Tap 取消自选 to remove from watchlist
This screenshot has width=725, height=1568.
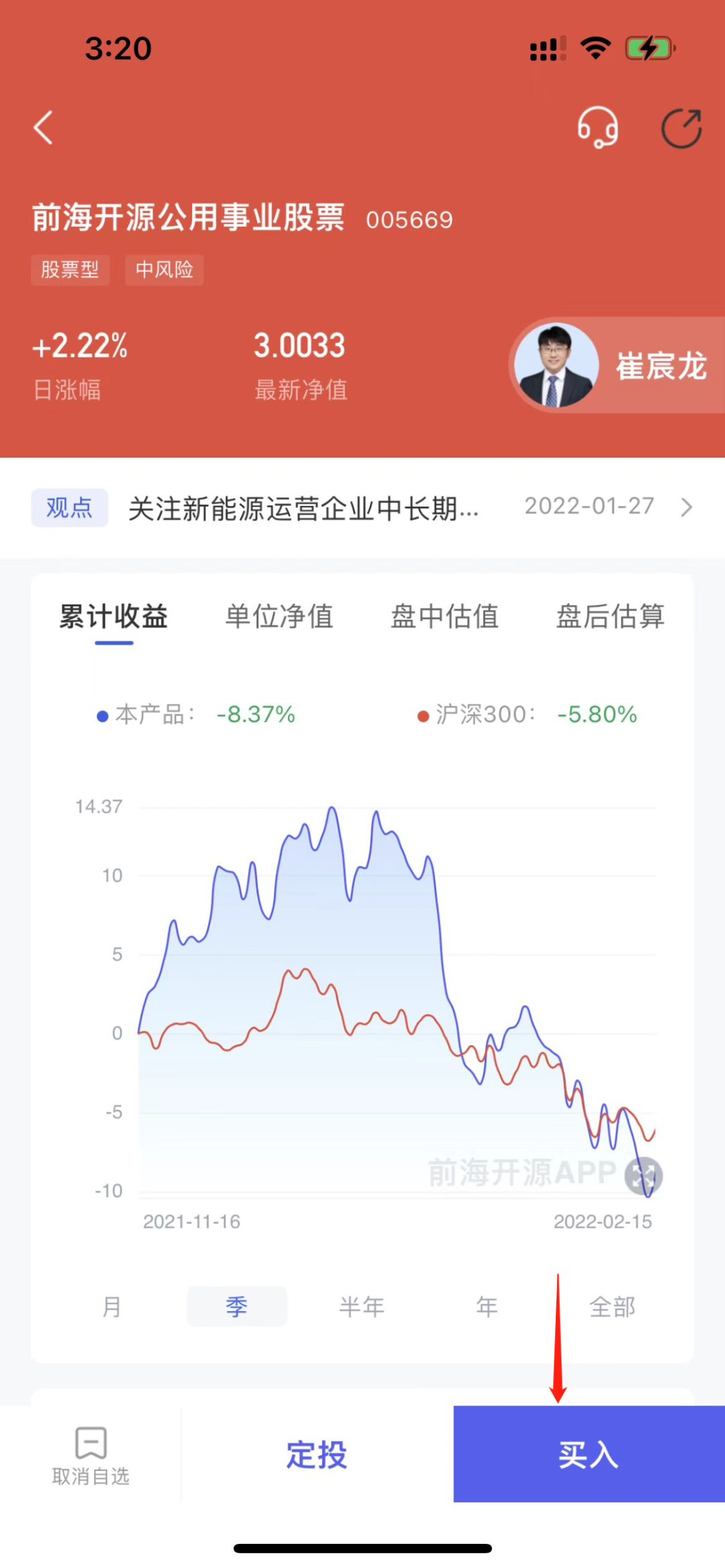click(x=91, y=1455)
